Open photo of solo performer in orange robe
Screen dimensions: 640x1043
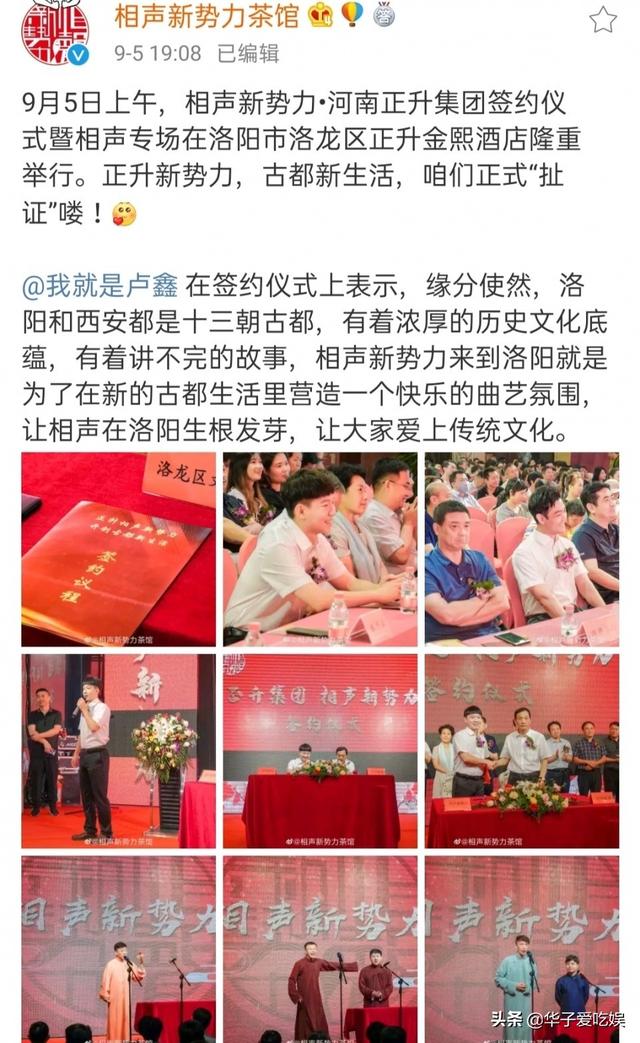tap(118, 948)
